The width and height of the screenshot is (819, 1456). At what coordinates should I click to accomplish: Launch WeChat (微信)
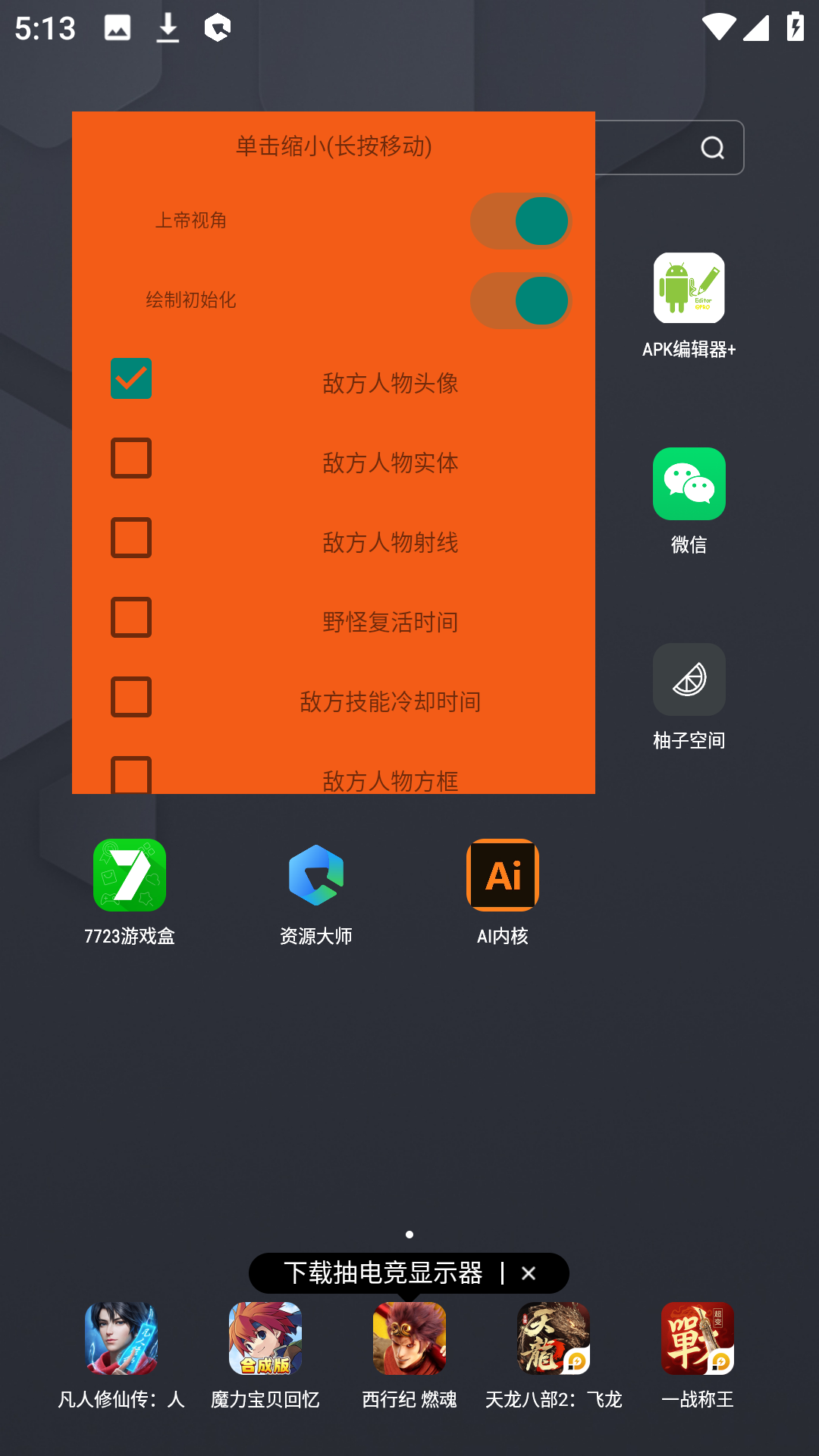click(689, 483)
